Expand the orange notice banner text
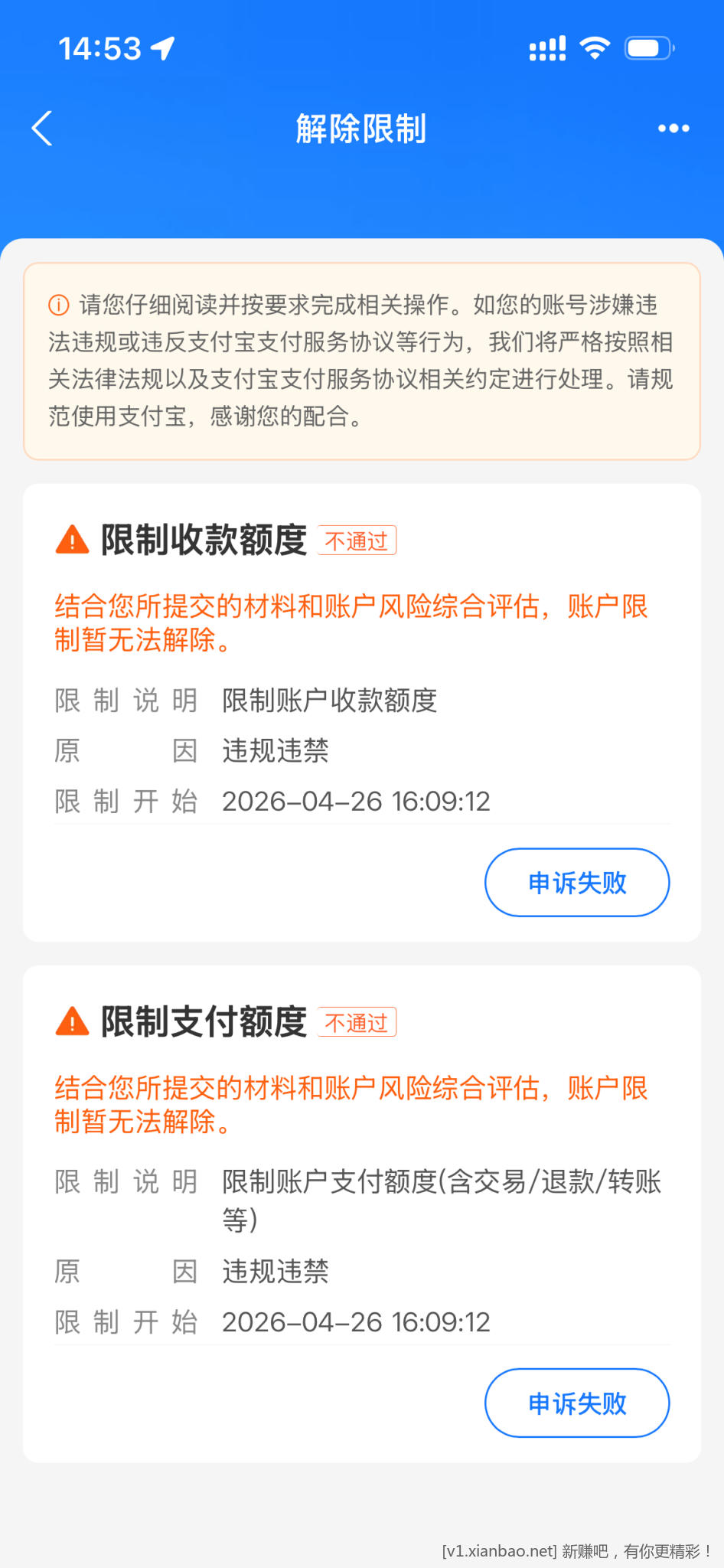 click(x=362, y=360)
